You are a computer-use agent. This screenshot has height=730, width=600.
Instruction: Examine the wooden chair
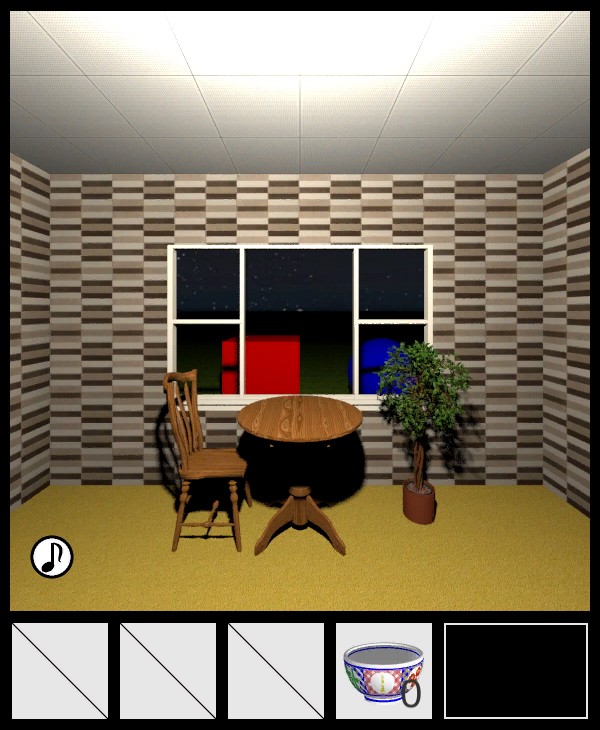click(203, 462)
